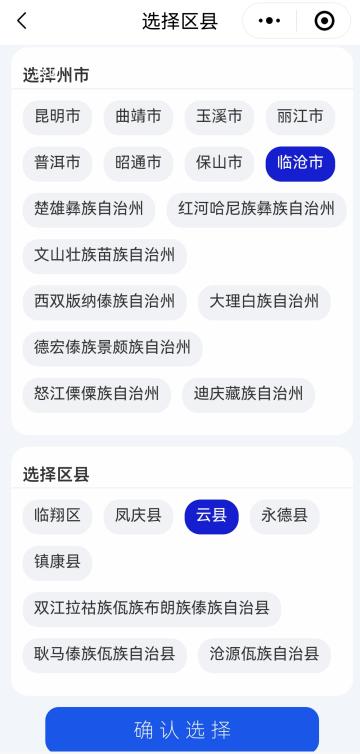Pick 保山市 chip
The width and height of the screenshot is (360, 754).
pos(219,163)
